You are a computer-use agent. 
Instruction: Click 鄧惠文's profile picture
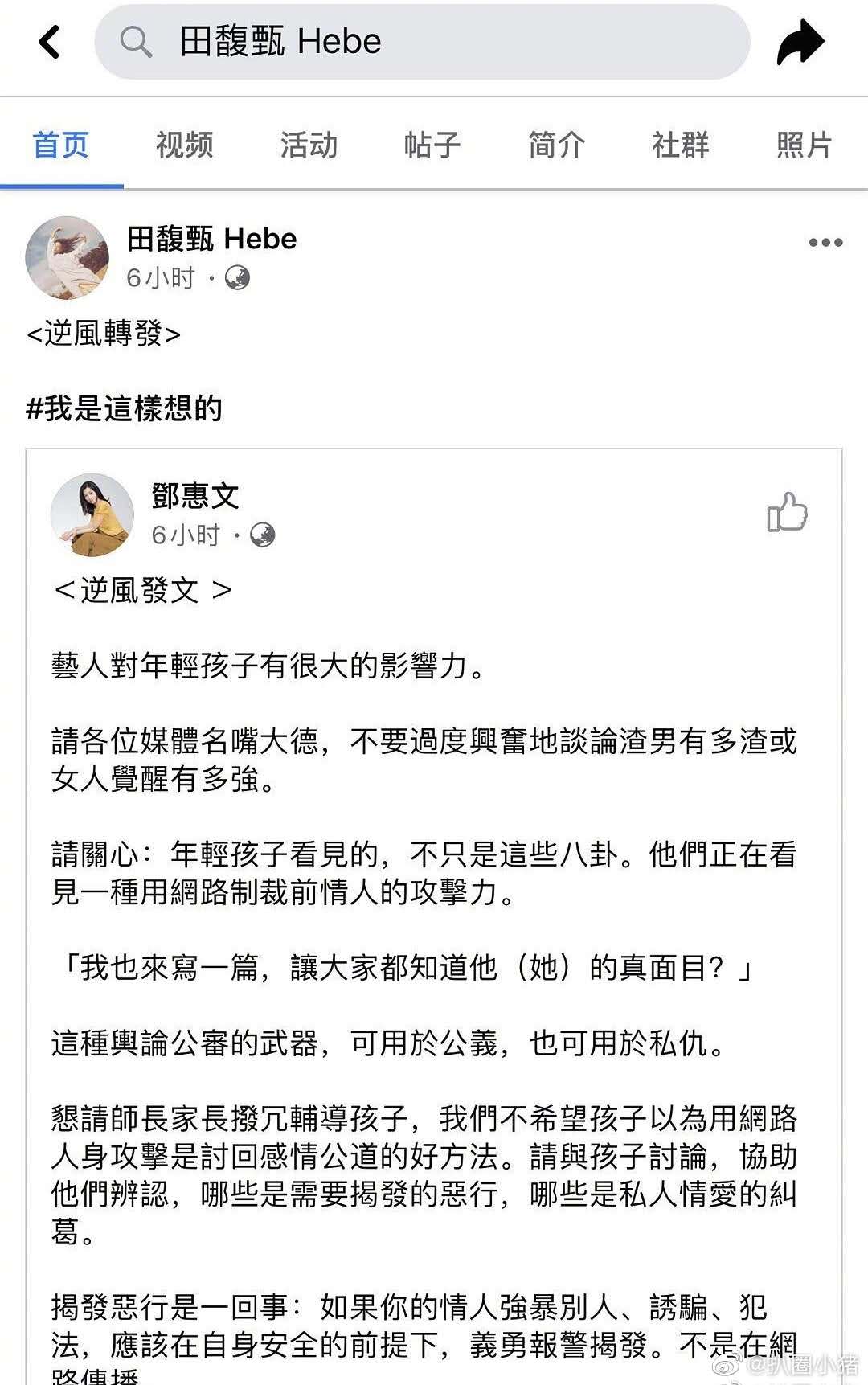click(x=92, y=515)
